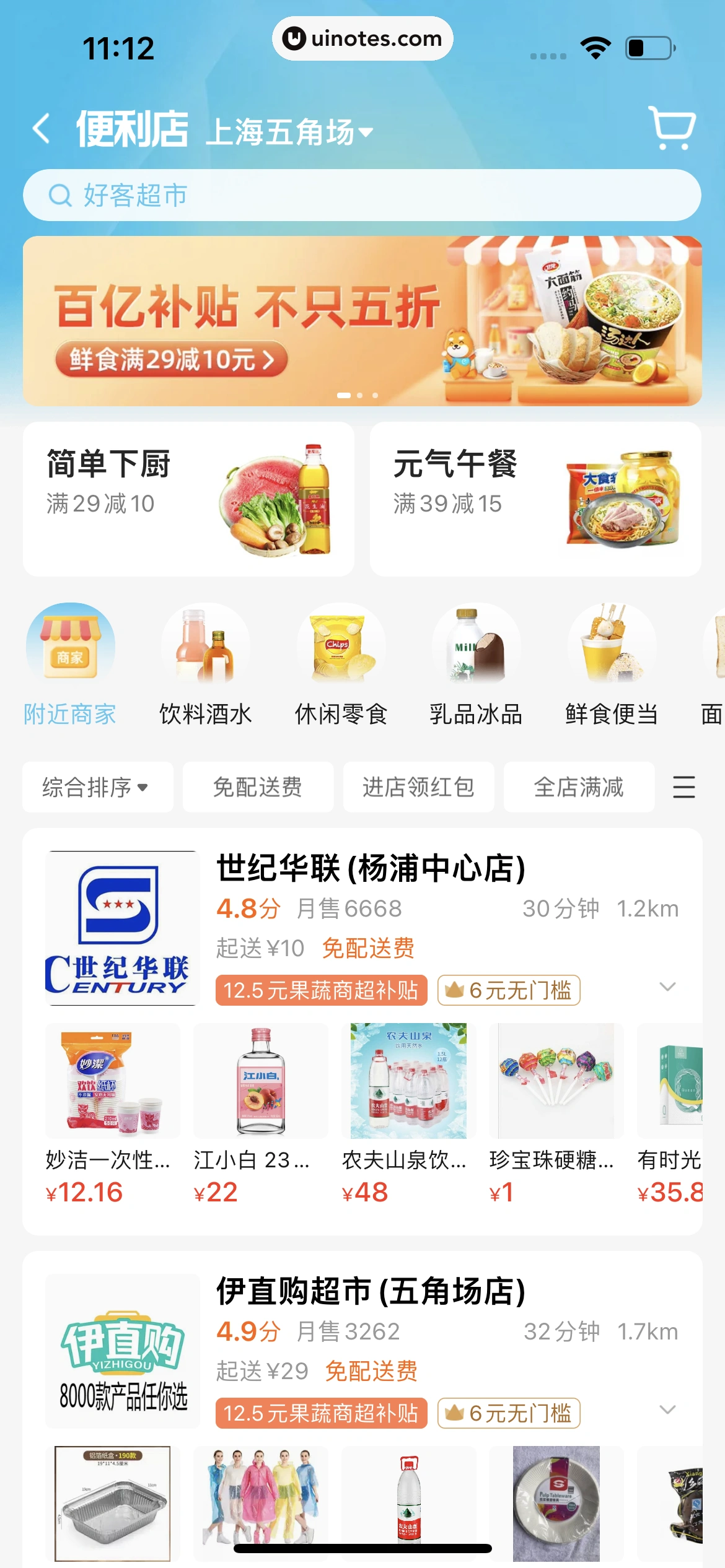This screenshot has width=725, height=1568.
Task: Open the 元气午餐 deal card
Action: point(535,499)
